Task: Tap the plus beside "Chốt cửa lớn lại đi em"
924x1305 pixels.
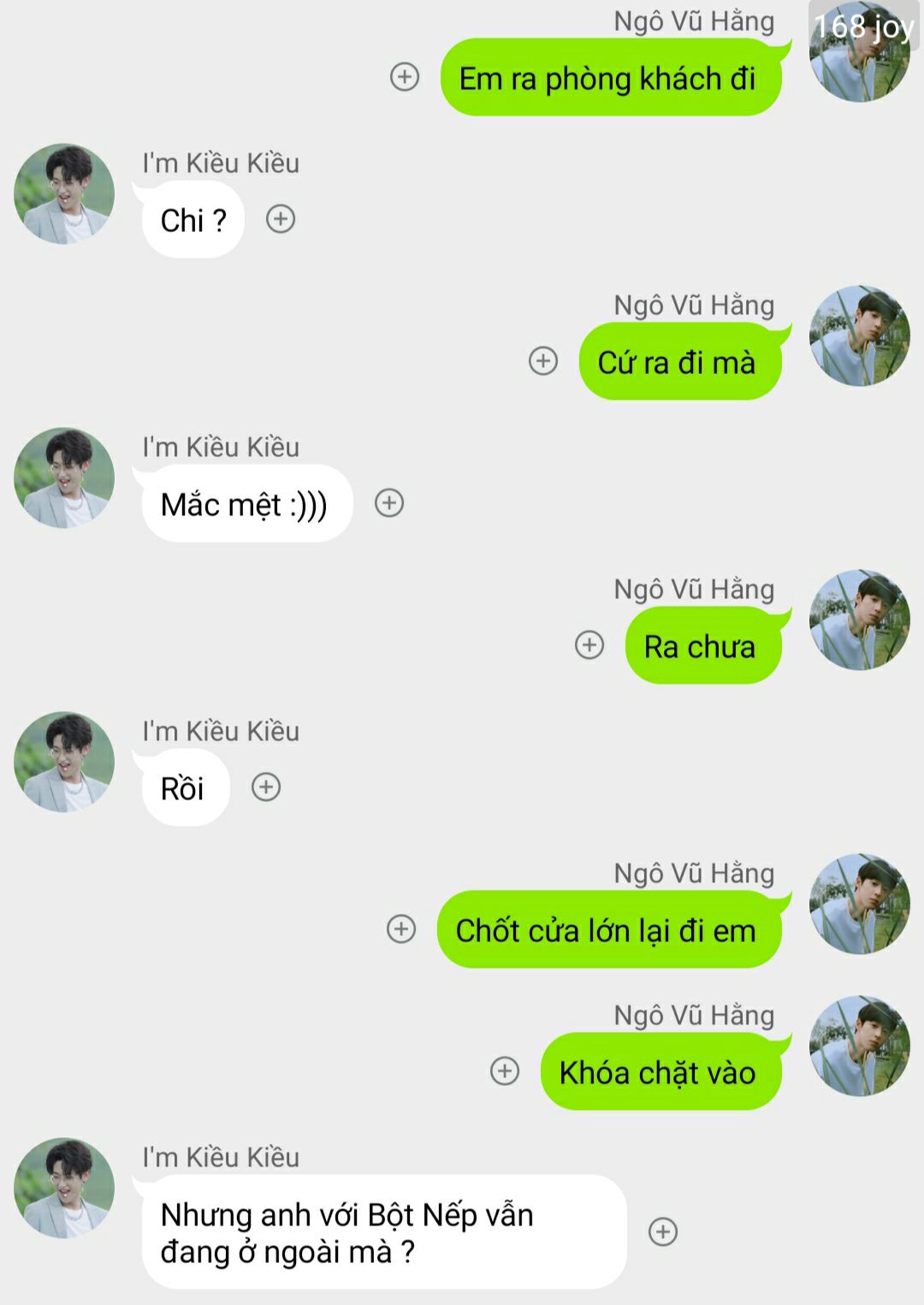Action: (x=401, y=929)
